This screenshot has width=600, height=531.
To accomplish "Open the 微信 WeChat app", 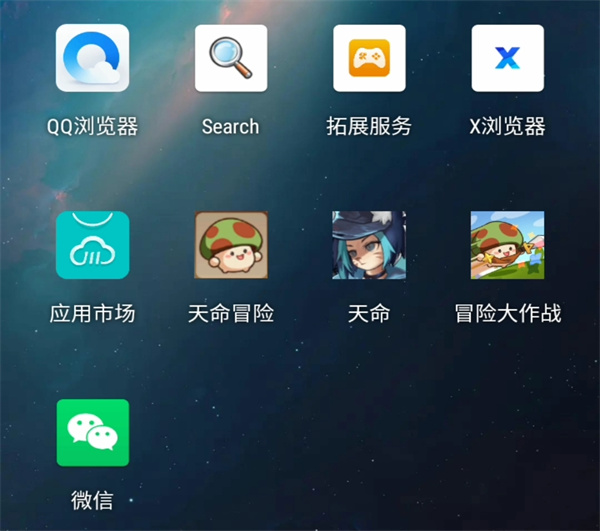I will (x=92, y=432).
